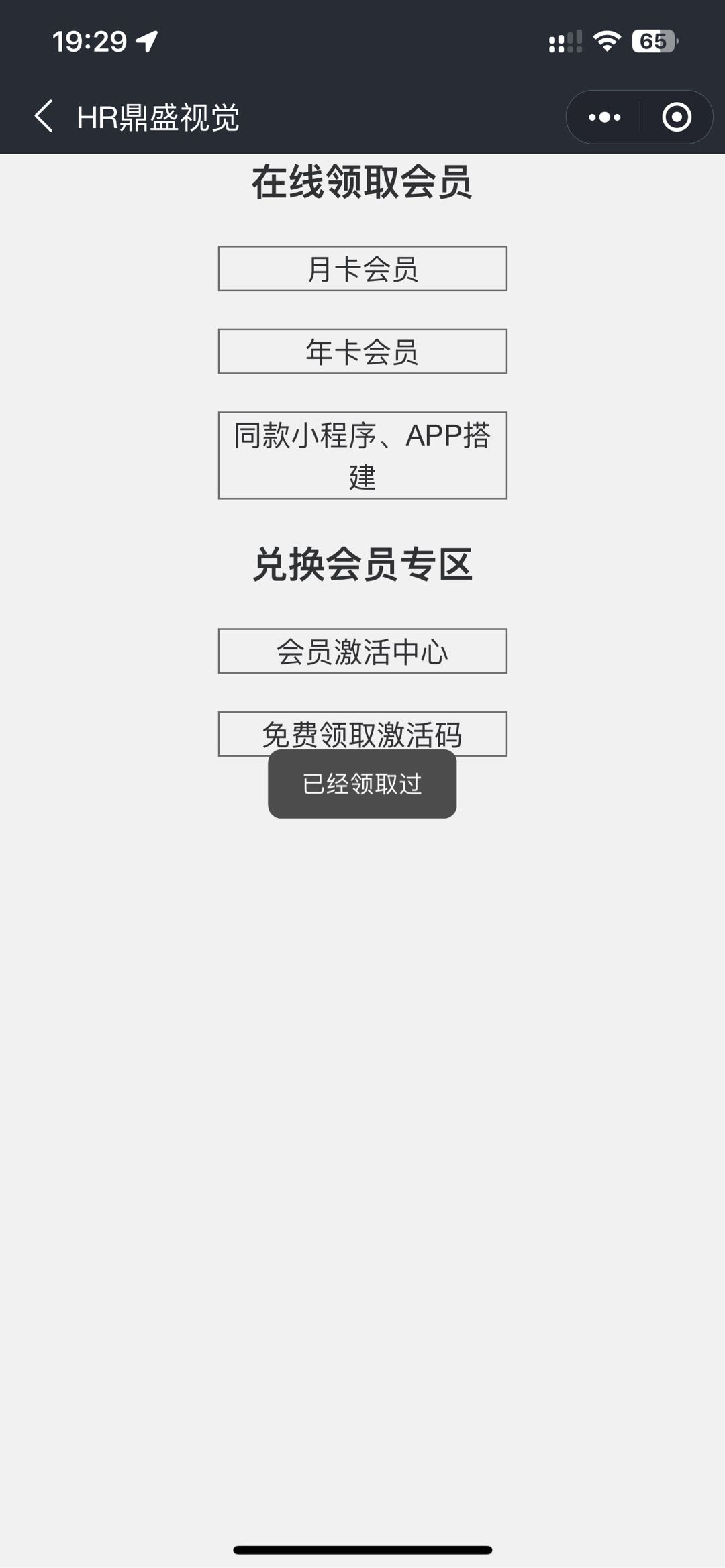Open the mini program more options menu
Screen dimensions: 725x1568
604,117
